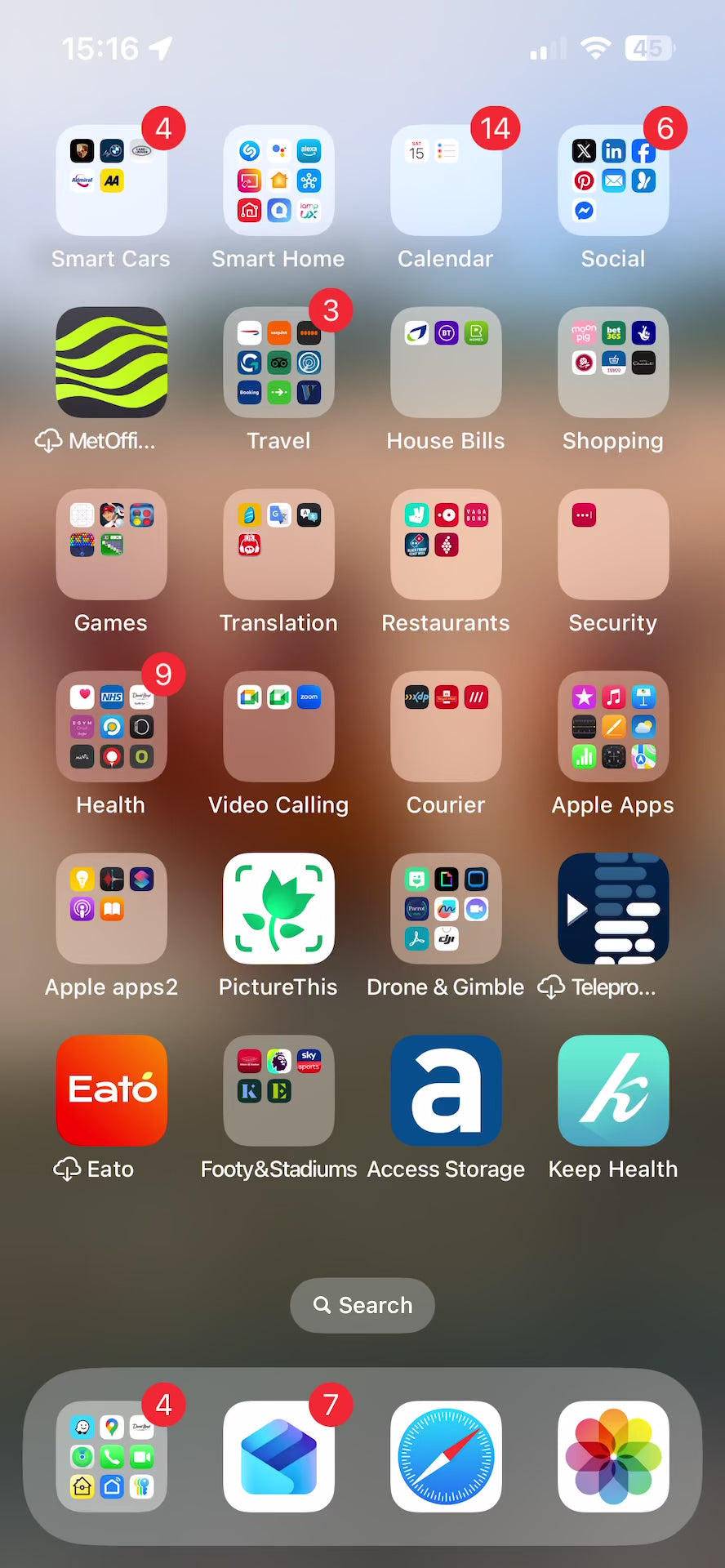Open the Smart Home folder
Screen dimensions: 725x1568
(278, 180)
